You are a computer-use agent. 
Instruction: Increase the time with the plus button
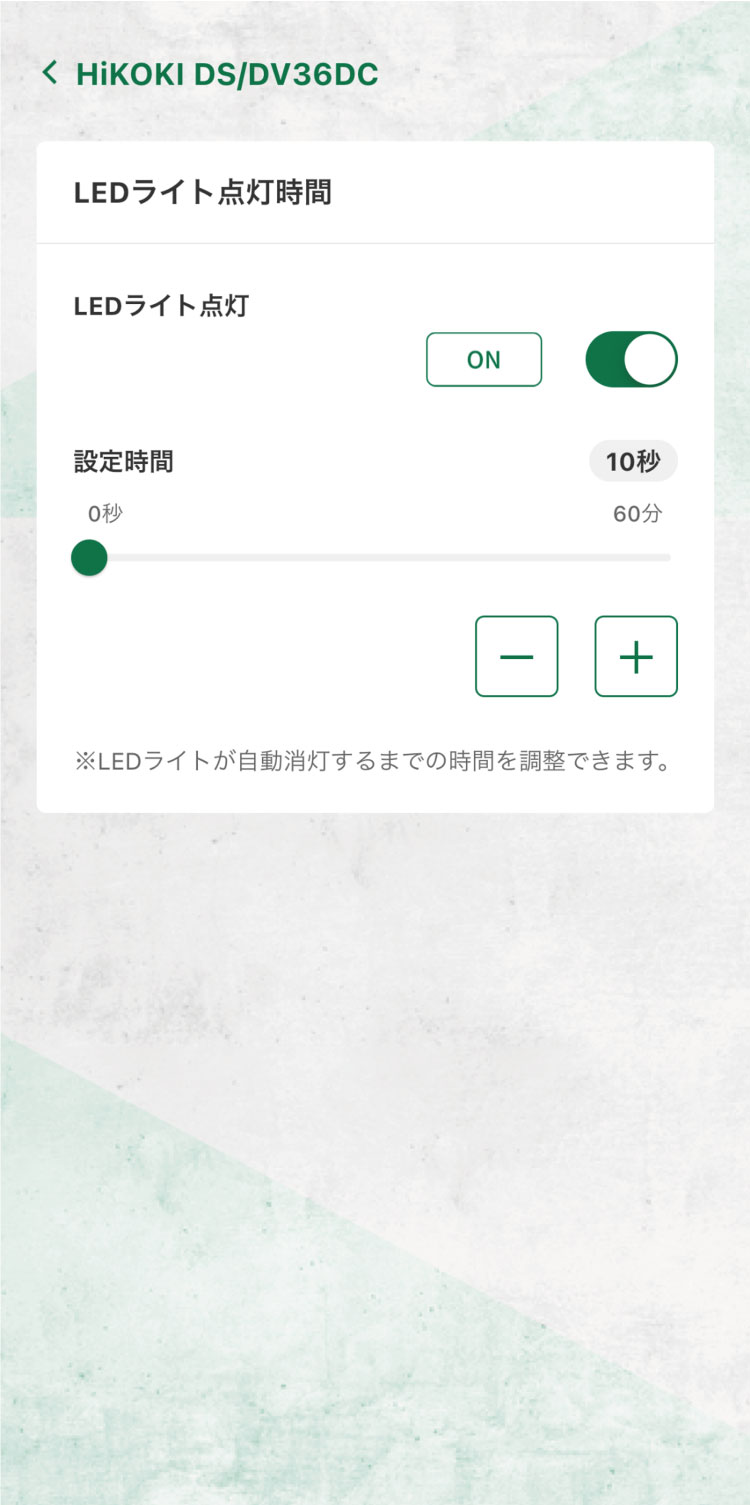[636, 656]
